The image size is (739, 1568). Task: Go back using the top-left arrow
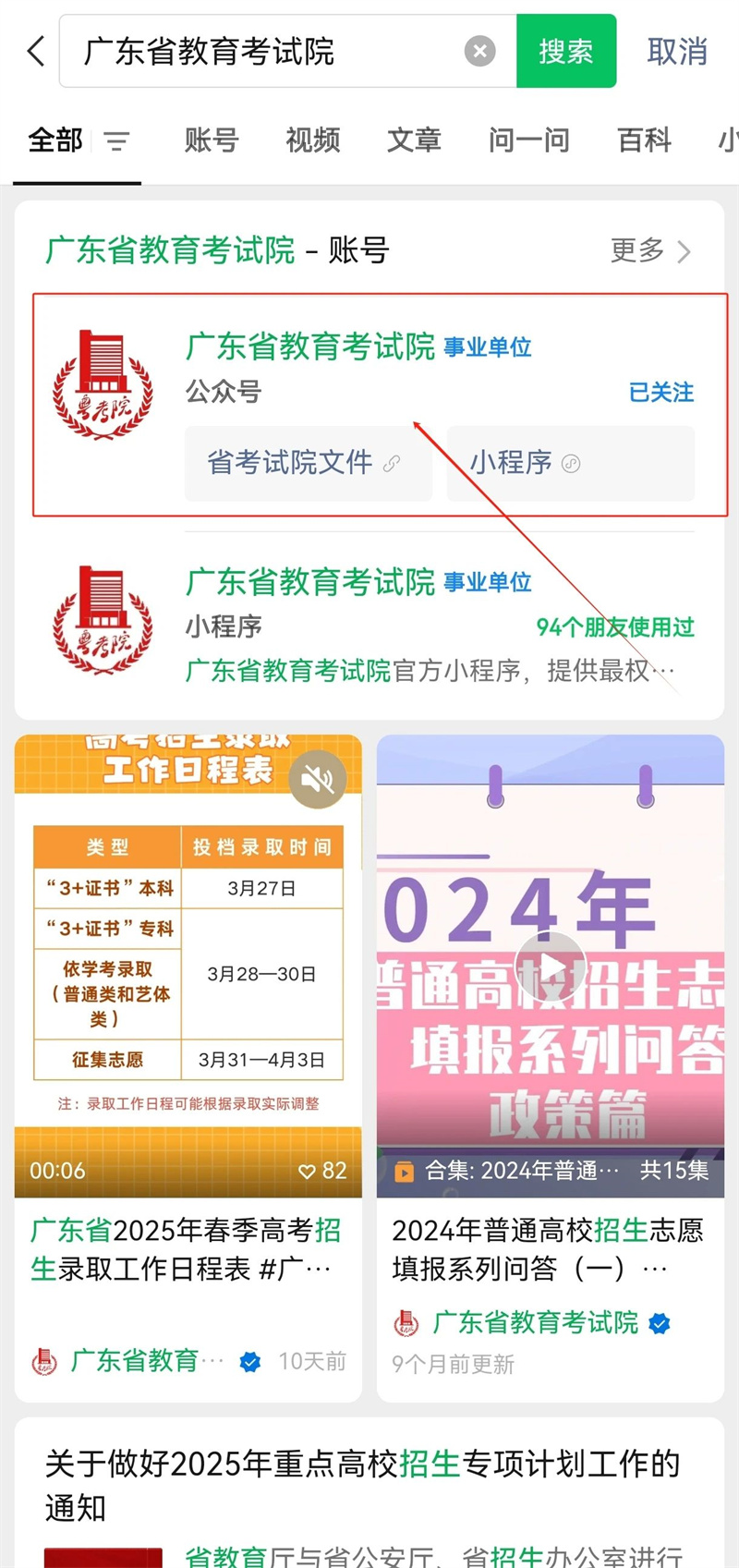[36, 52]
